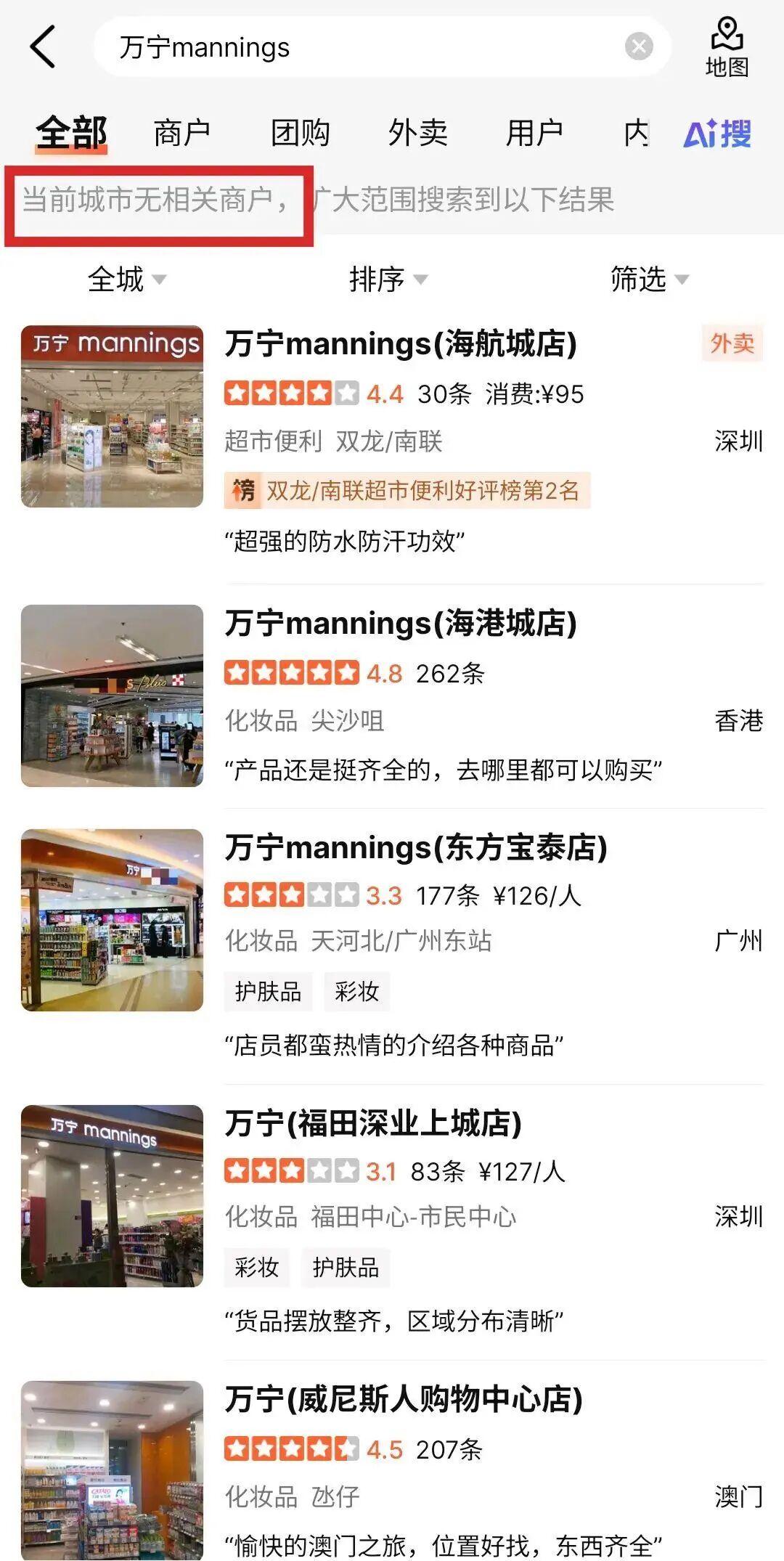Clear the search text
Screen dimensions: 784x1561
[639, 48]
